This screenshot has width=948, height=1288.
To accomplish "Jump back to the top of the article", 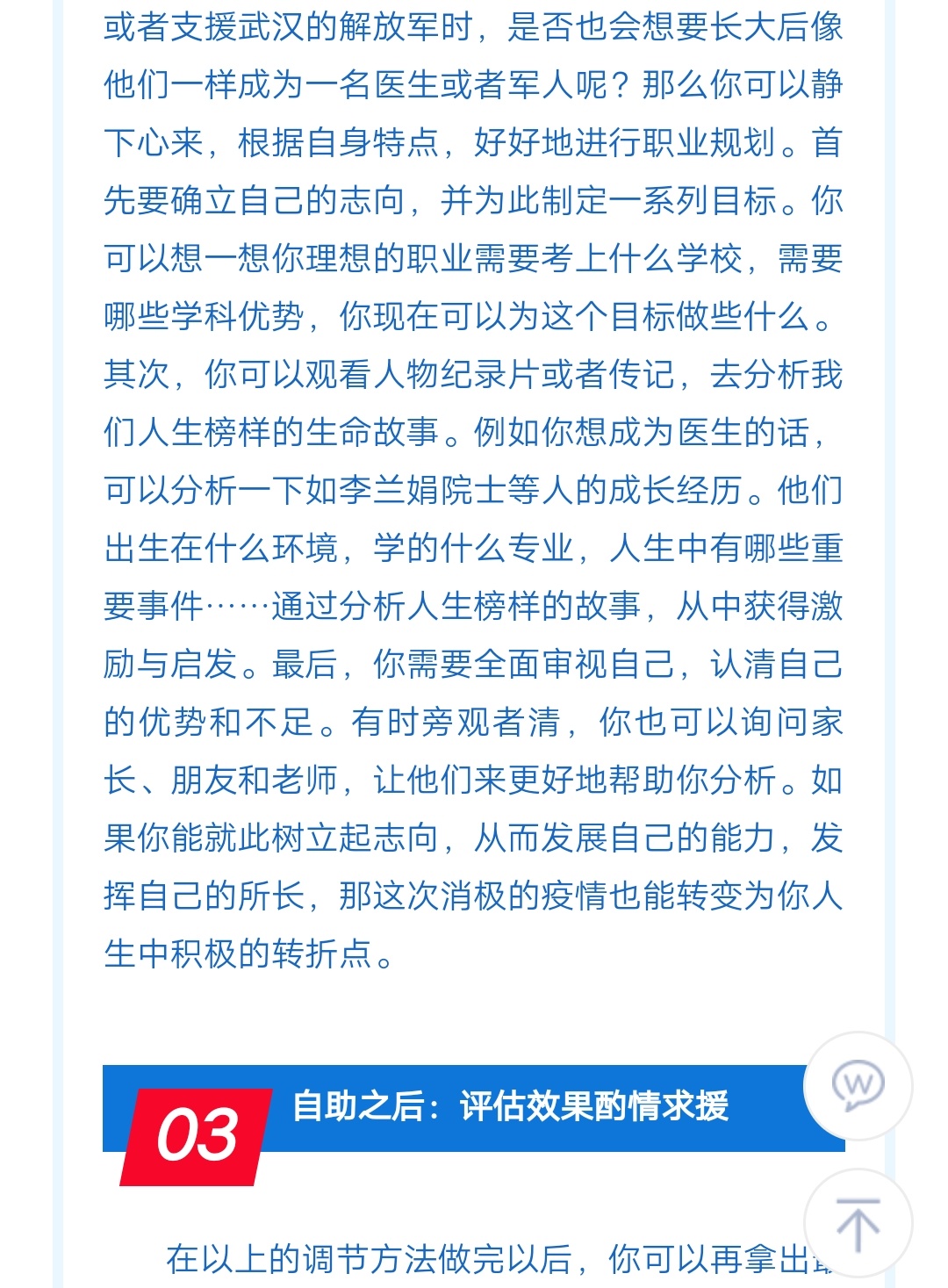I will [x=858, y=1223].
